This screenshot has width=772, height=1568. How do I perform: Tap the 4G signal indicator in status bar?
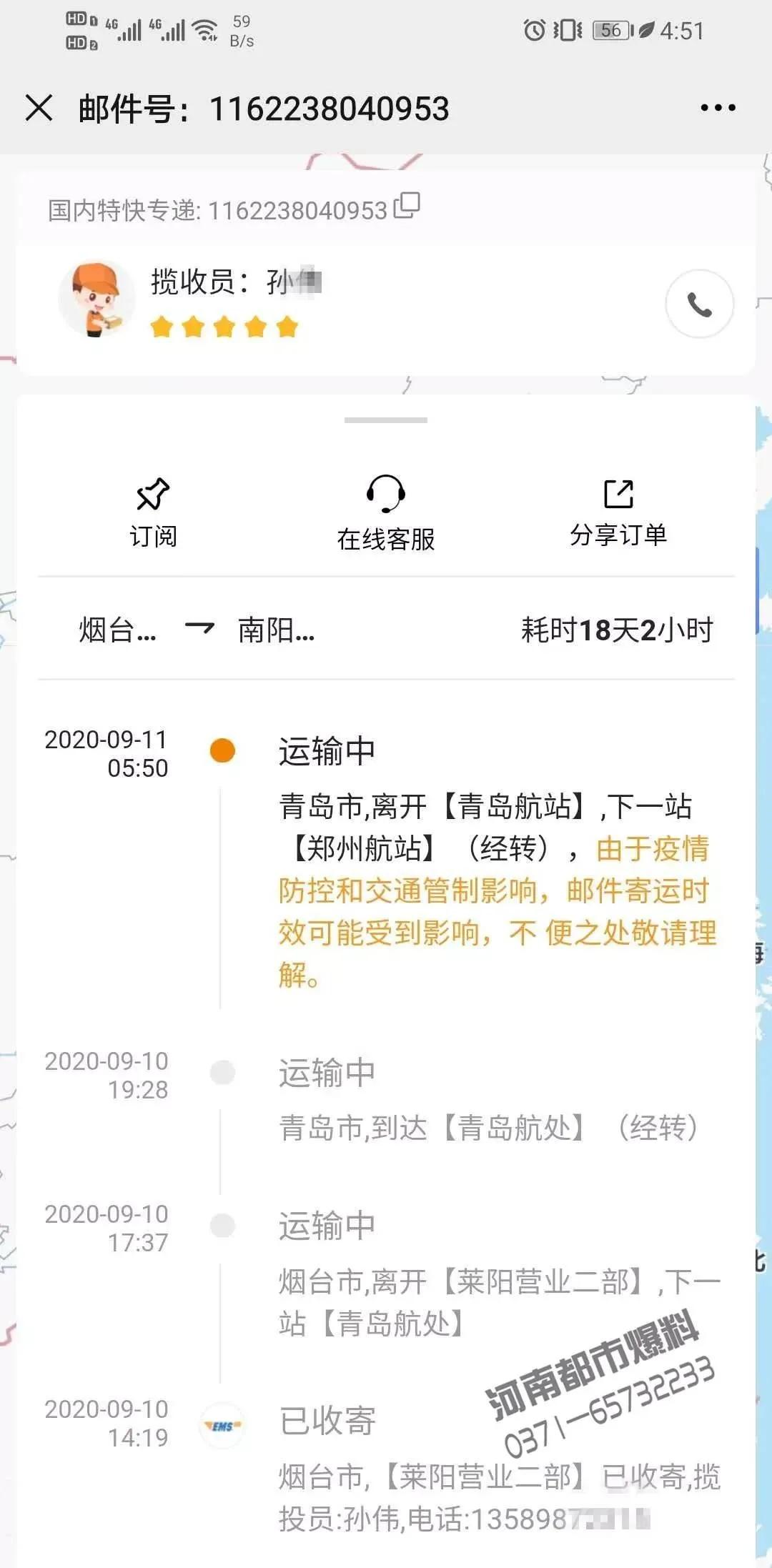126,30
